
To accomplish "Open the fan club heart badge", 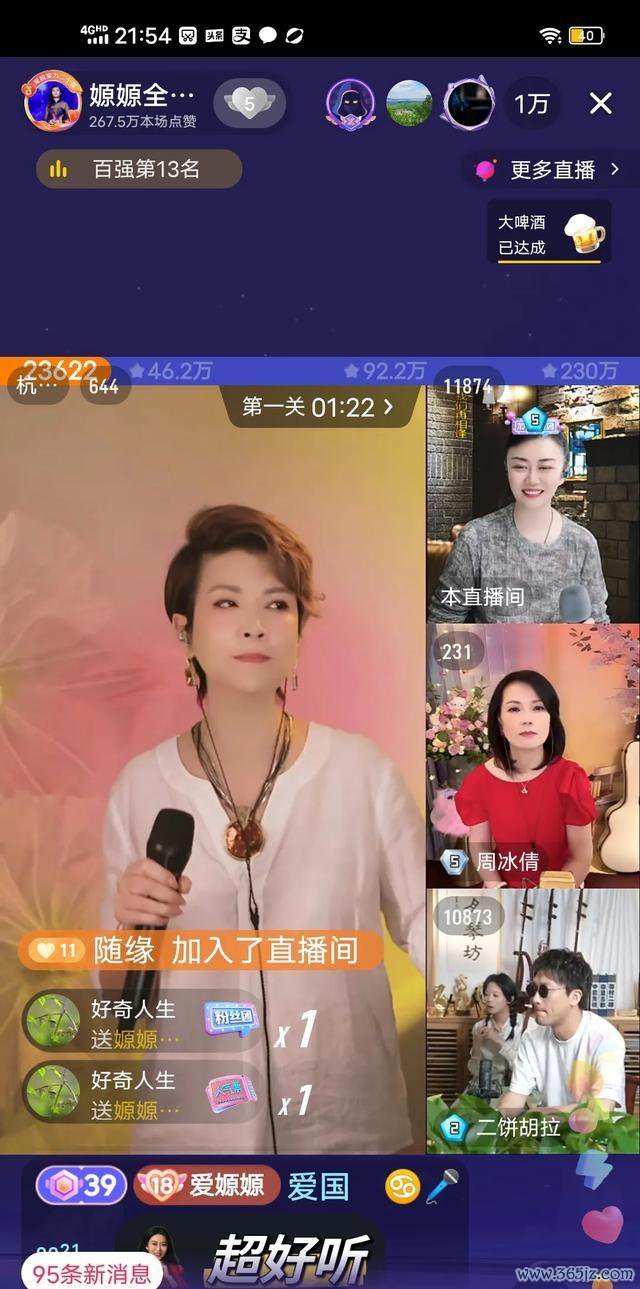I will coord(250,102).
